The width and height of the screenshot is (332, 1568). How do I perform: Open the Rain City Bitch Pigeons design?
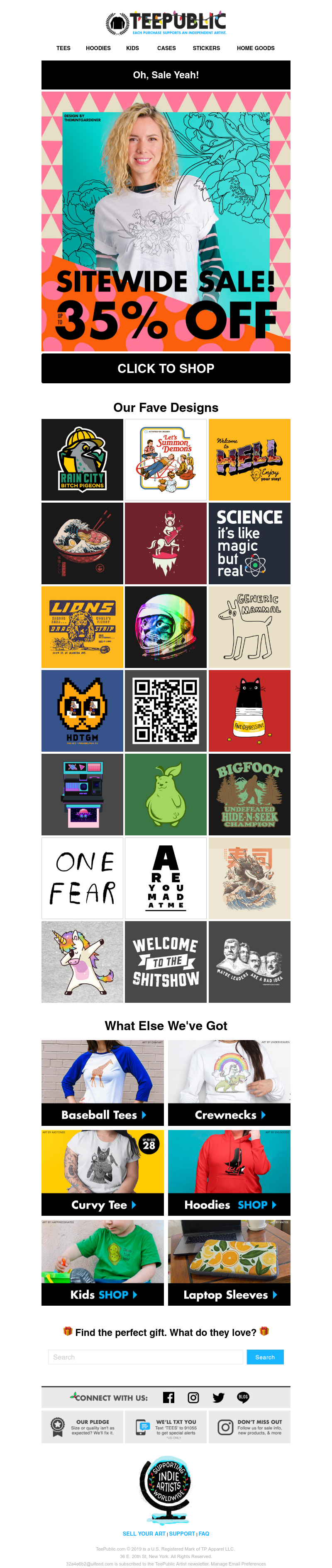click(82, 460)
